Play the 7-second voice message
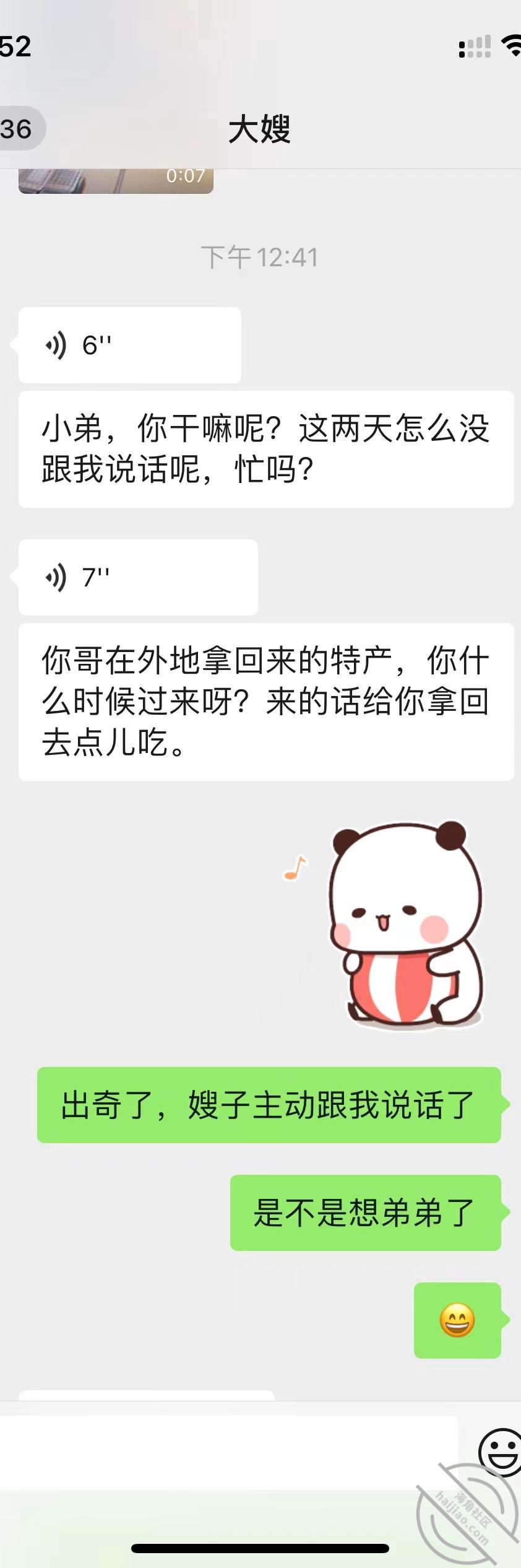 [137, 577]
